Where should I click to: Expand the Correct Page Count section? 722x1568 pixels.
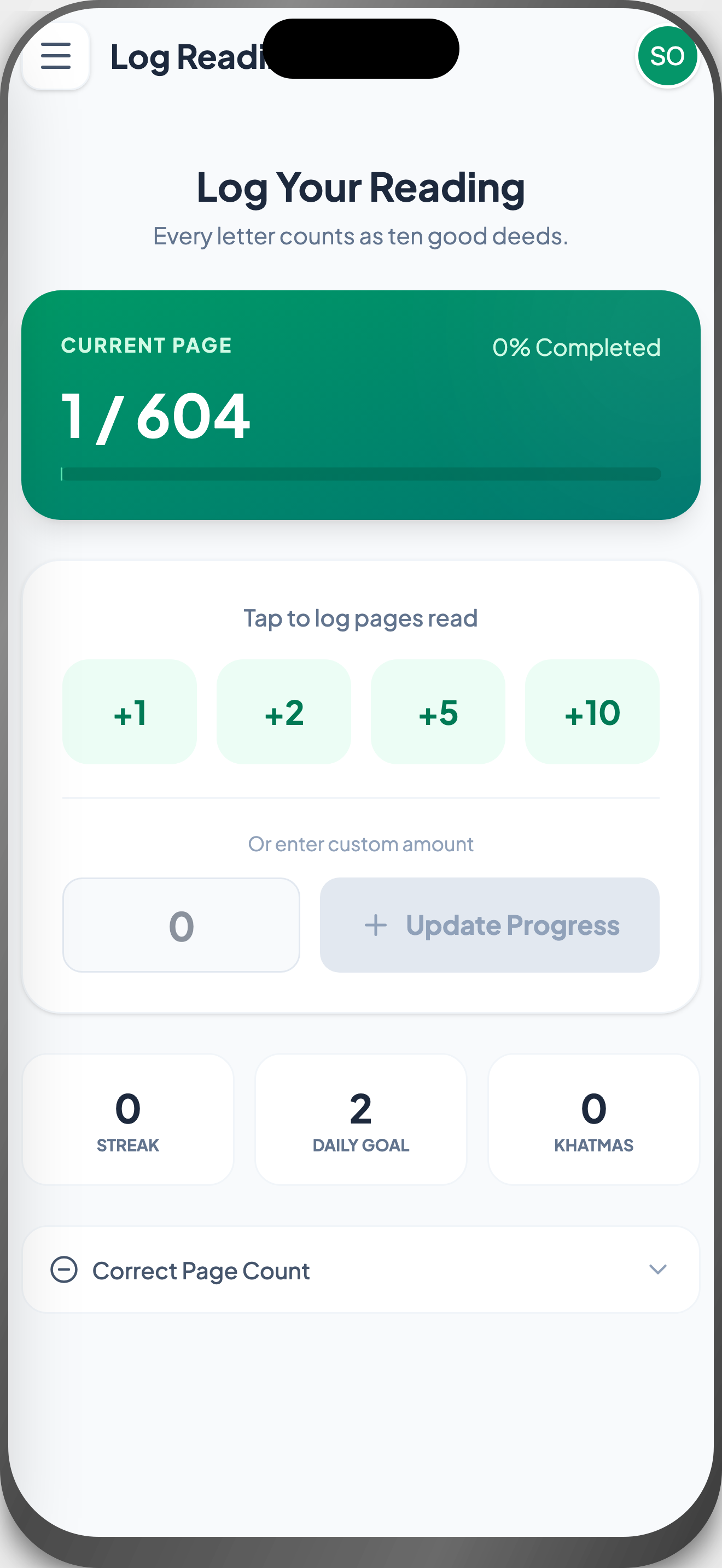(x=361, y=1269)
